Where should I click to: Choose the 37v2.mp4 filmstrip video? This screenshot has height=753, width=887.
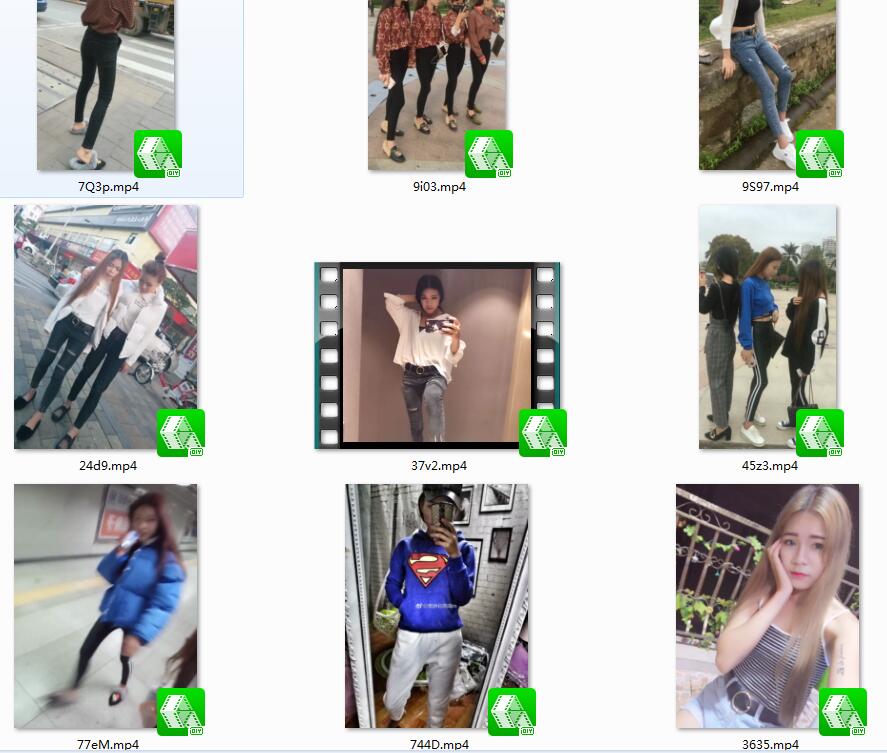(x=437, y=355)
